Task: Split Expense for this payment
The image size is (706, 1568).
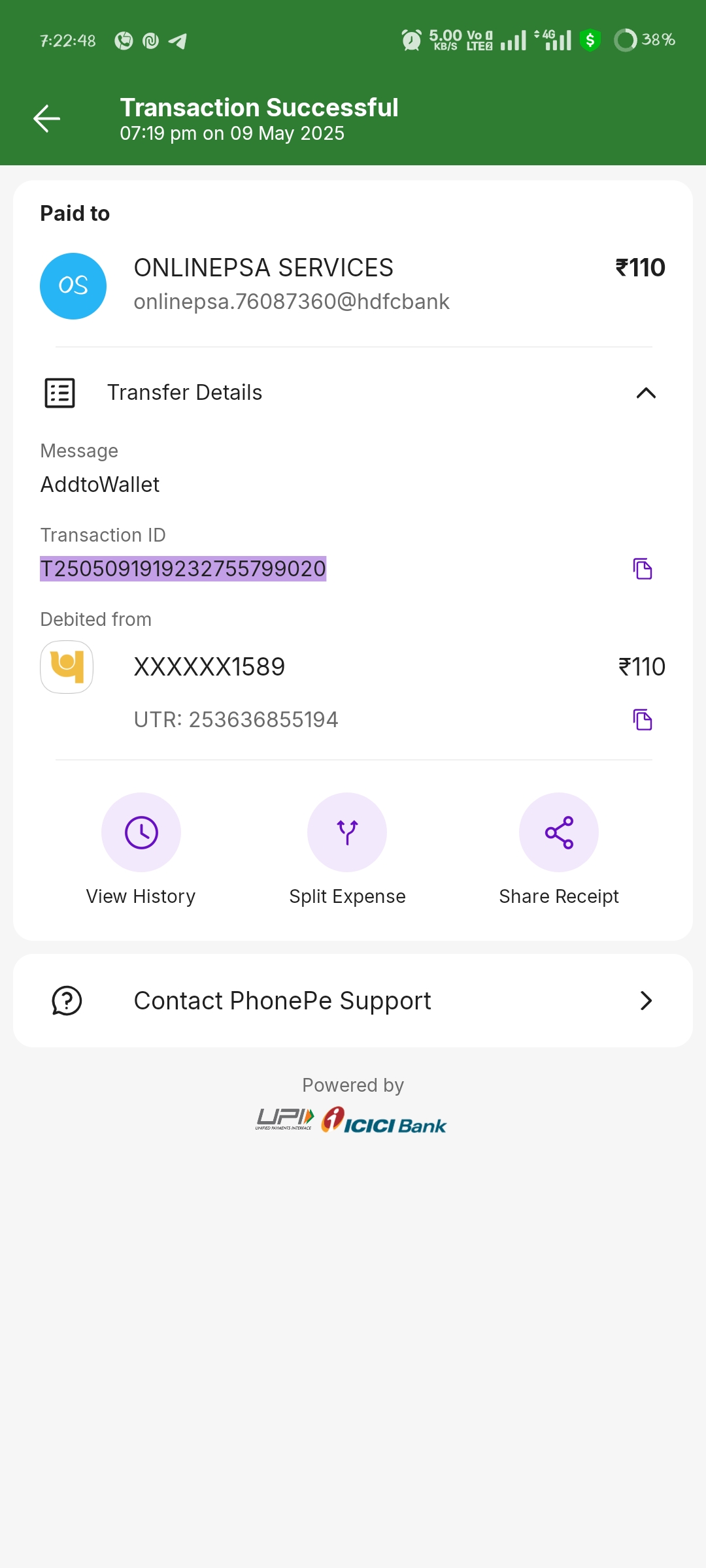Action: (347, 832)
